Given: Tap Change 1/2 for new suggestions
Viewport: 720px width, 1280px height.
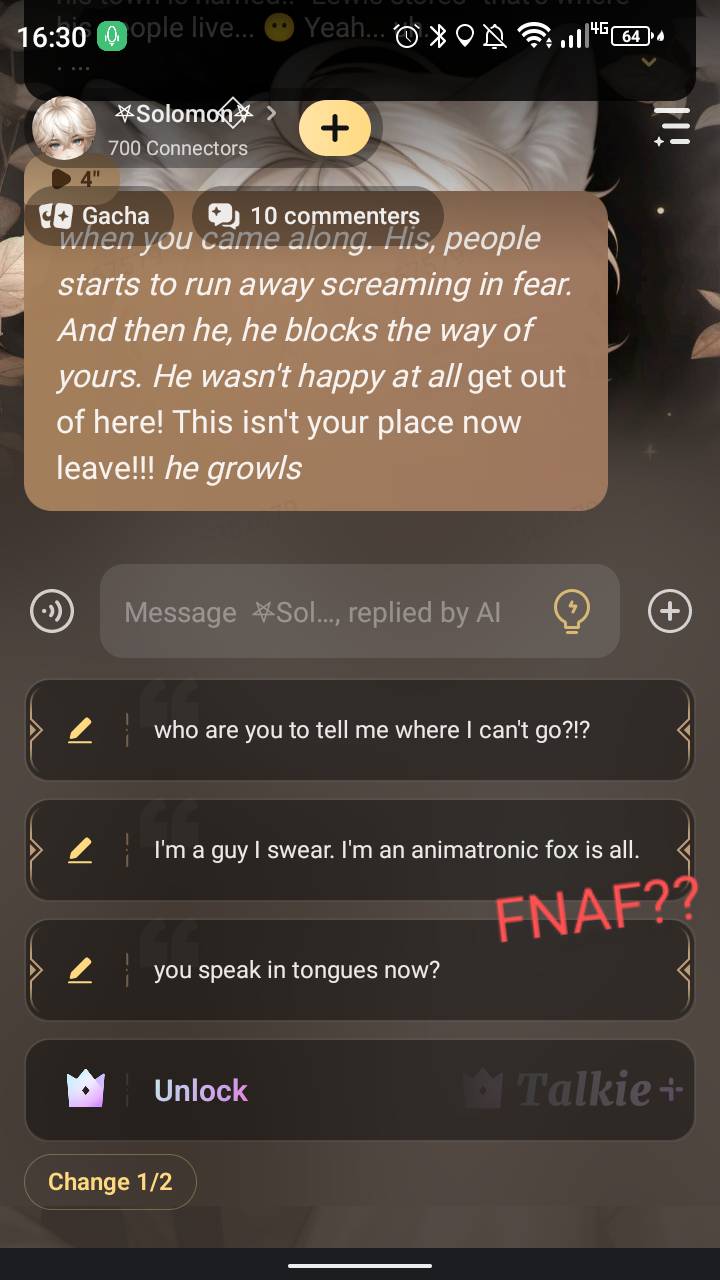Looking at the screenshot, I should pyautogui.click(x=110, y=1181).
